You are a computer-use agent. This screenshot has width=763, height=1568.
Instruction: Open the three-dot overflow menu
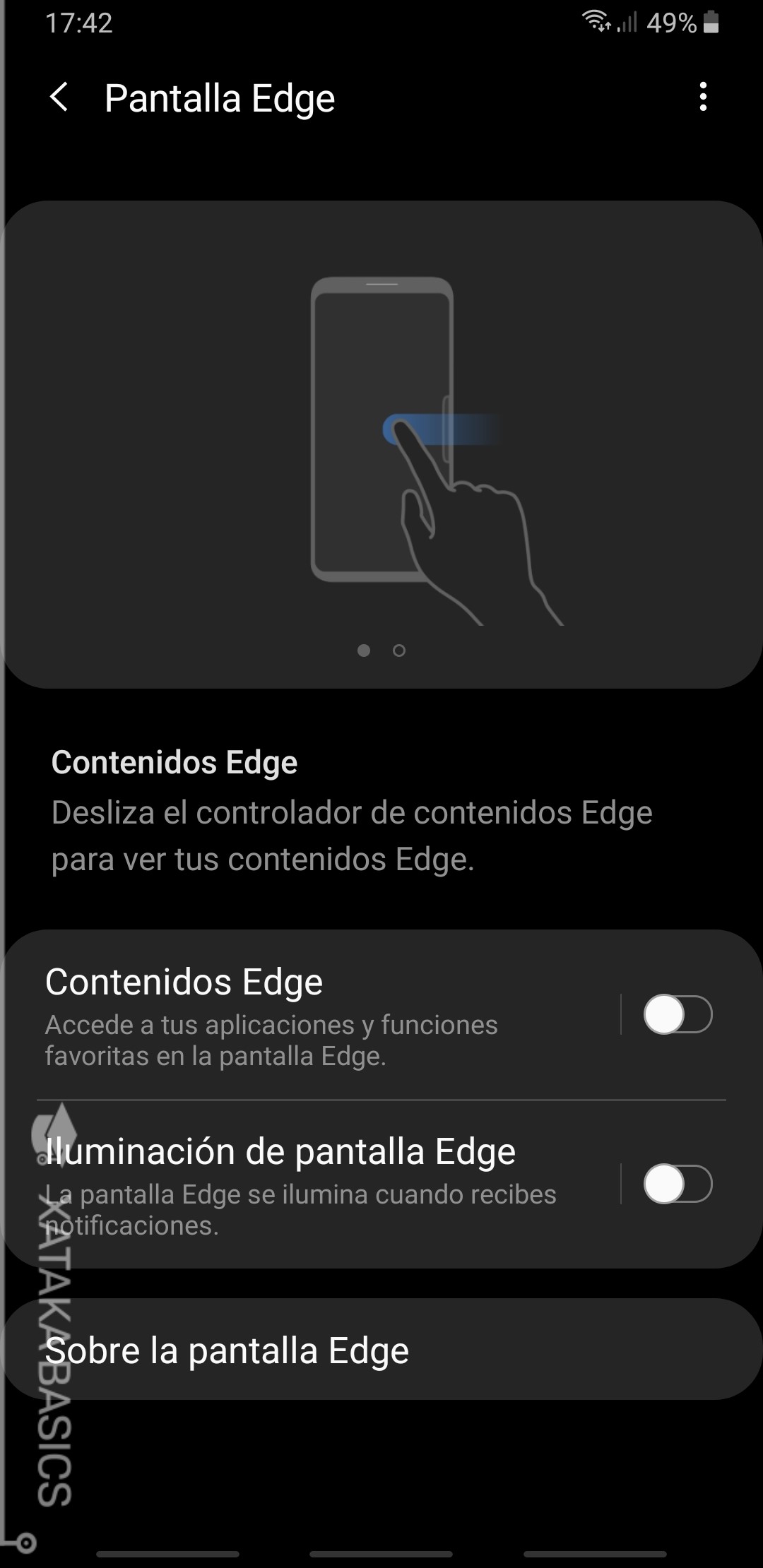703,99
